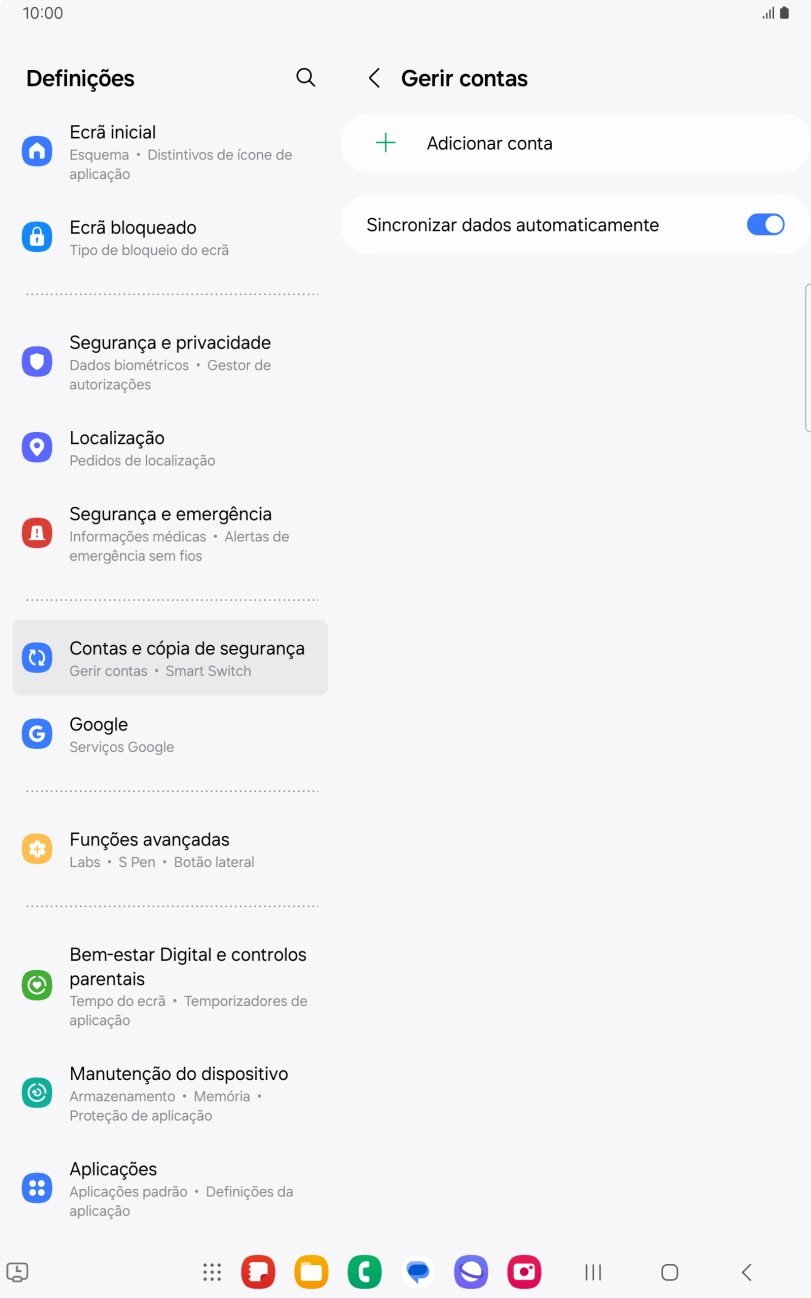Open Manutenção do dispositivo icon
The width and height of the screenshot is (811, 1298).
(x=36, y=1093)
